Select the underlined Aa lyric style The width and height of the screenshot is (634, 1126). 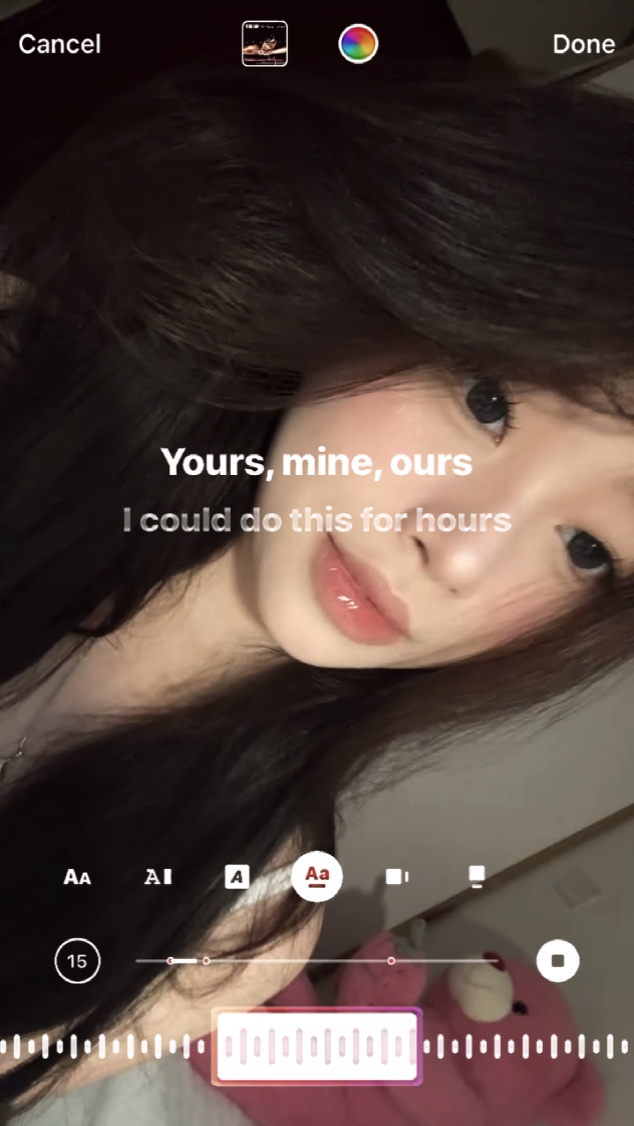[317, 877]
